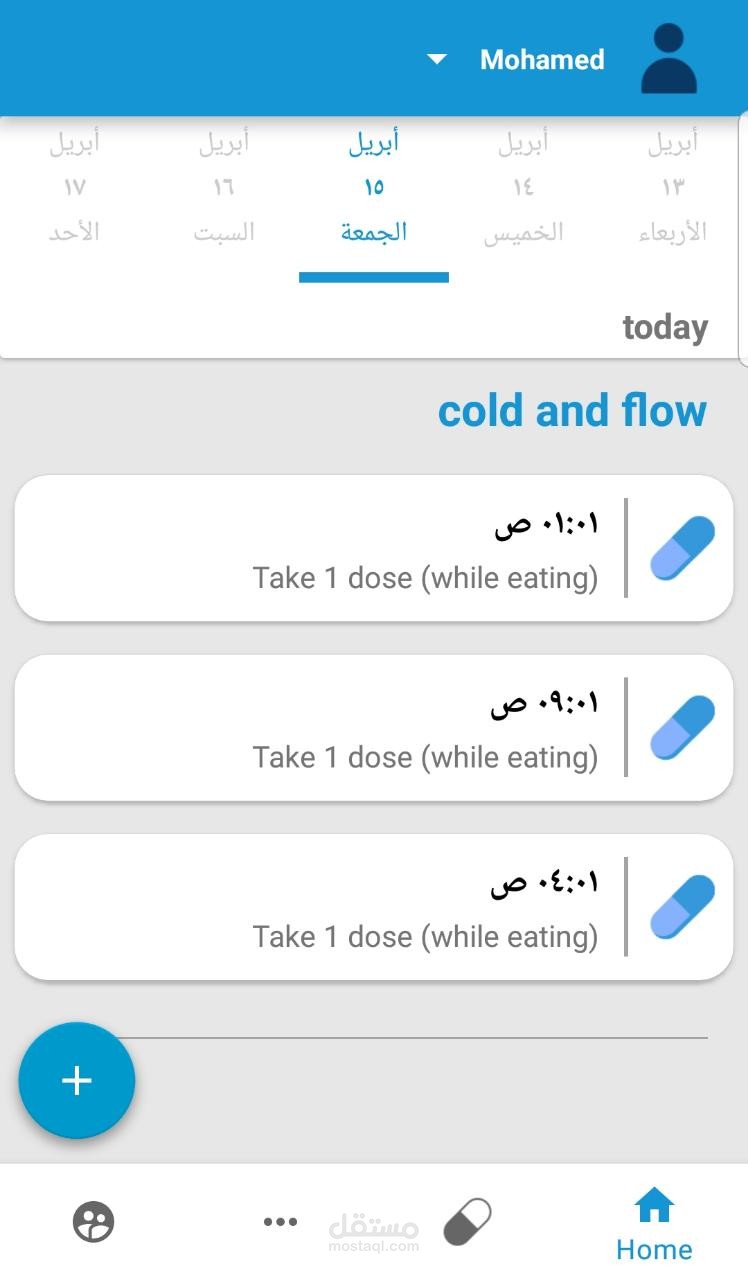This screenshot has width=748, height=1280.
Task: Tap the pill icon on the ٠١:٠١ ص dose card
Action: pos(682,546)
